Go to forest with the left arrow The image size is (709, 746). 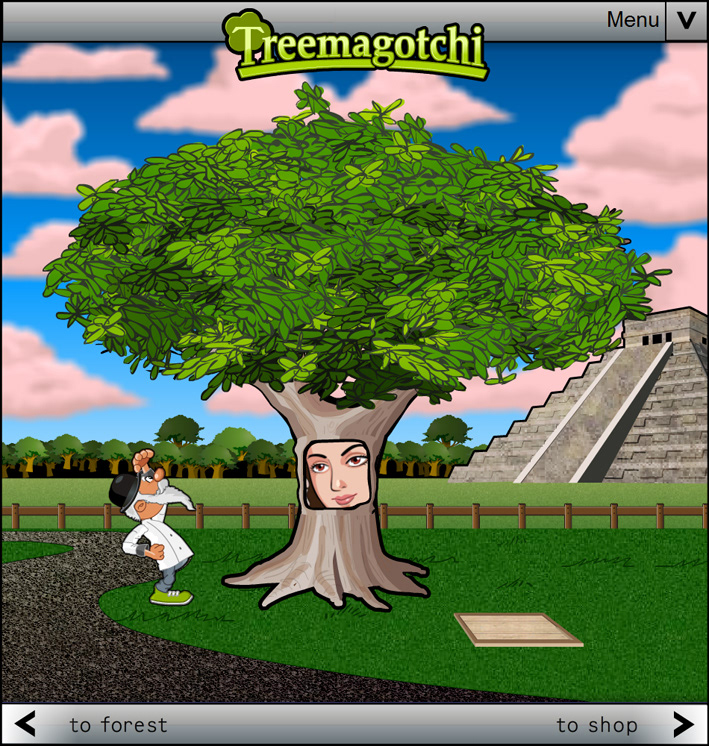coord(25,724)
